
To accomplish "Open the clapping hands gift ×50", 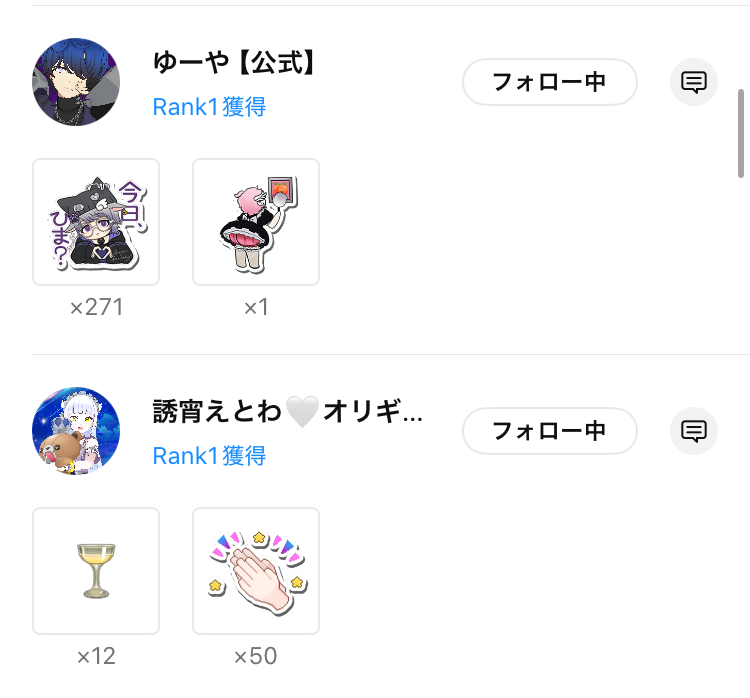I will (x=256, y=571).
